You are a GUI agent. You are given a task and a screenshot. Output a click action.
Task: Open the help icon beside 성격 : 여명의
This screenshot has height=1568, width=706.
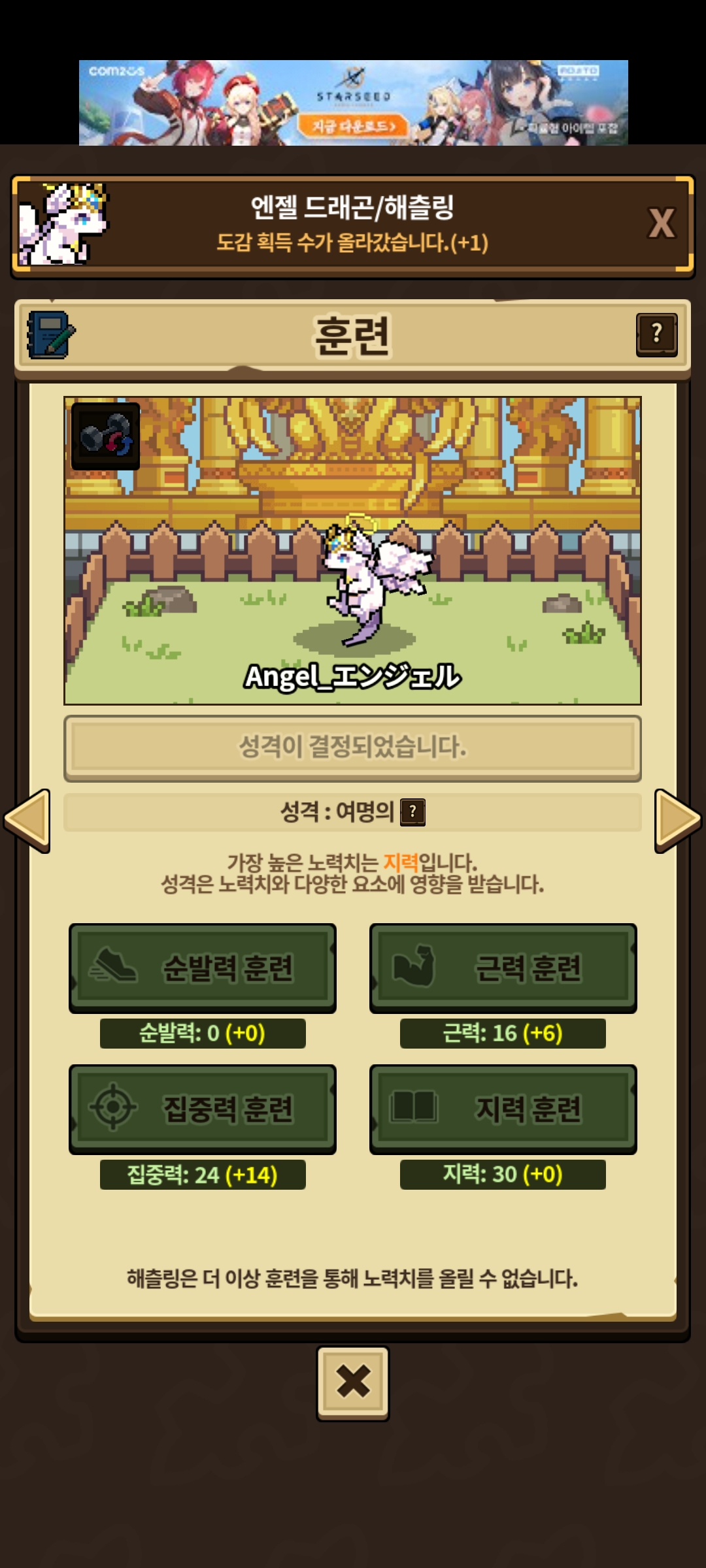pos(412,812)
